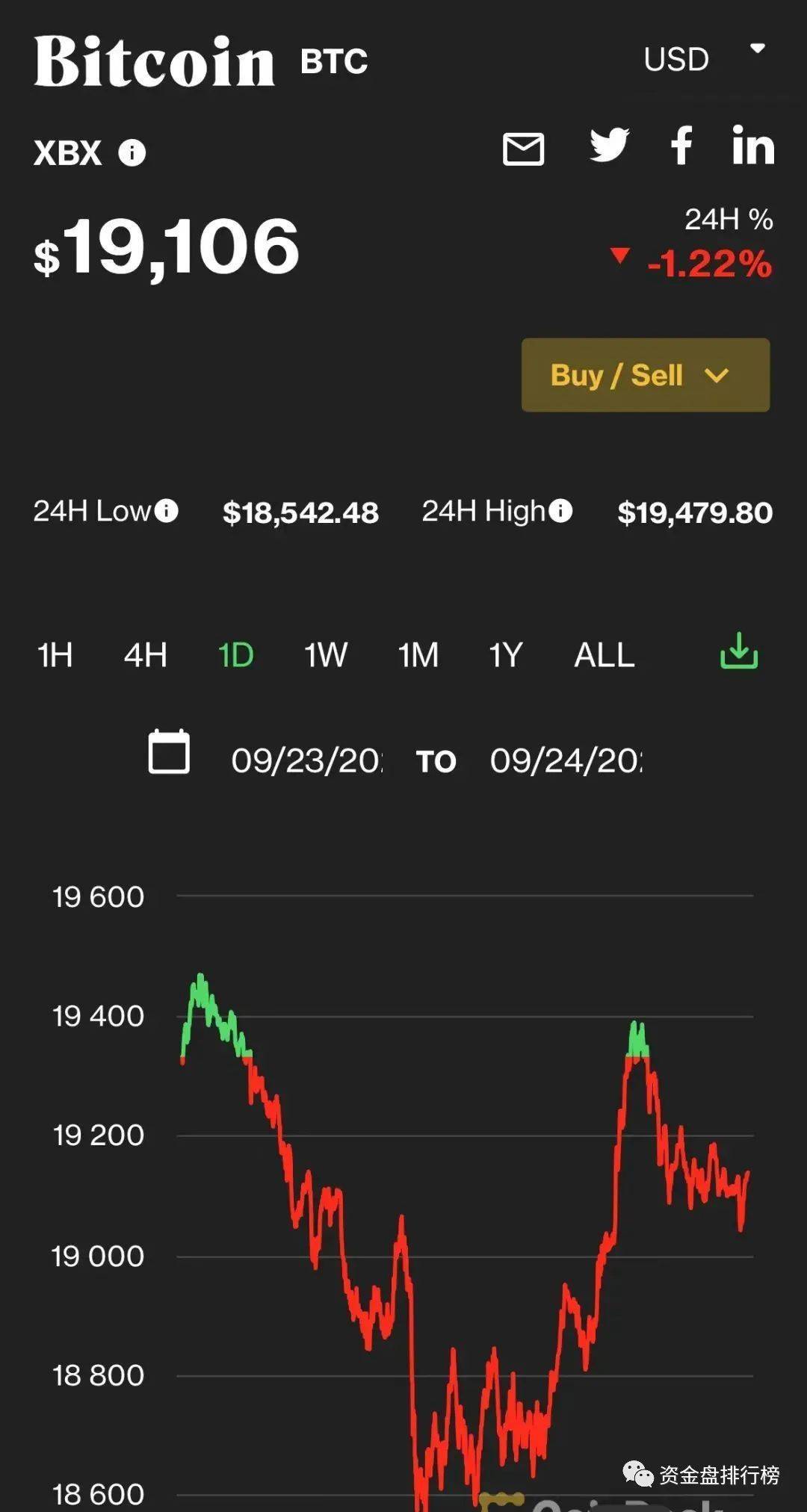View the 24H High info tooltip

coord(559,511)
